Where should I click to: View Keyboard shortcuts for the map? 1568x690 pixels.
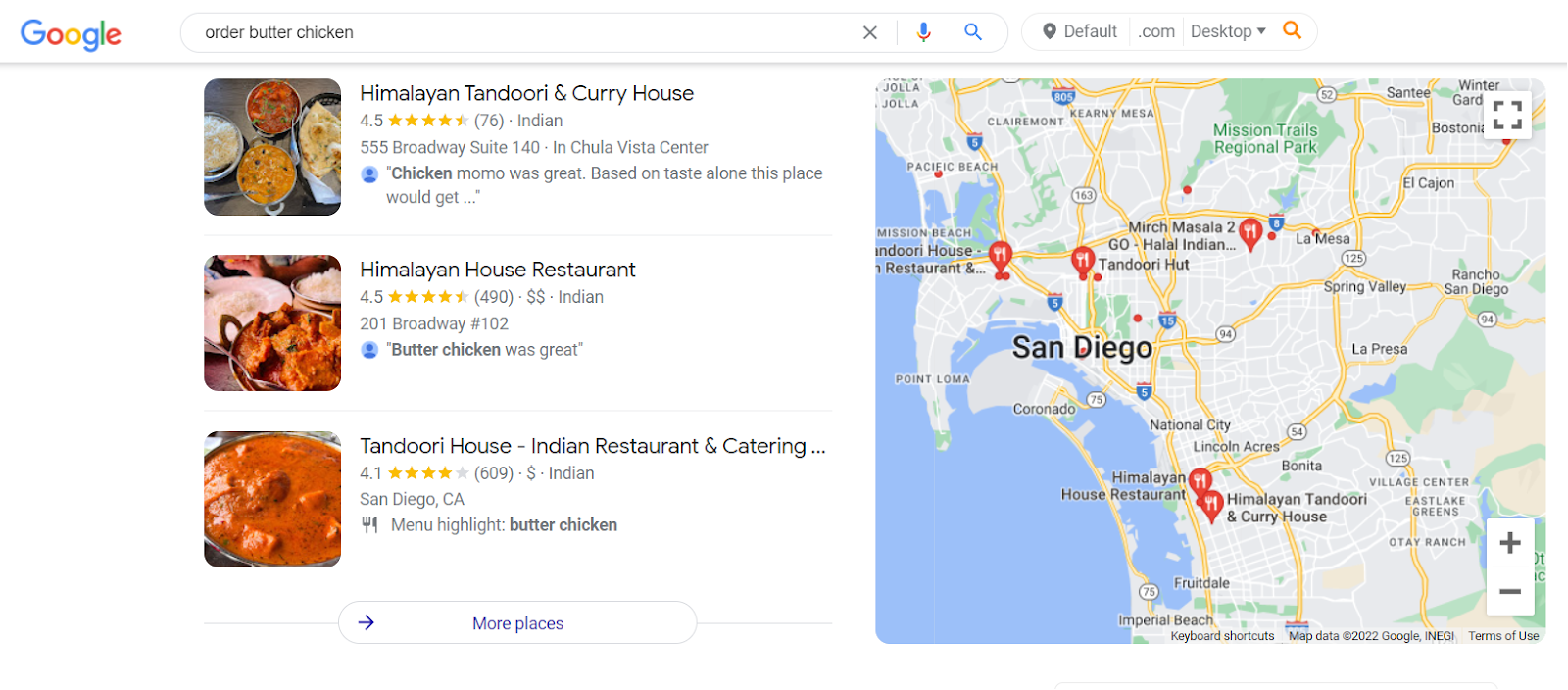pyautogui.click(x=1222, y=636)
